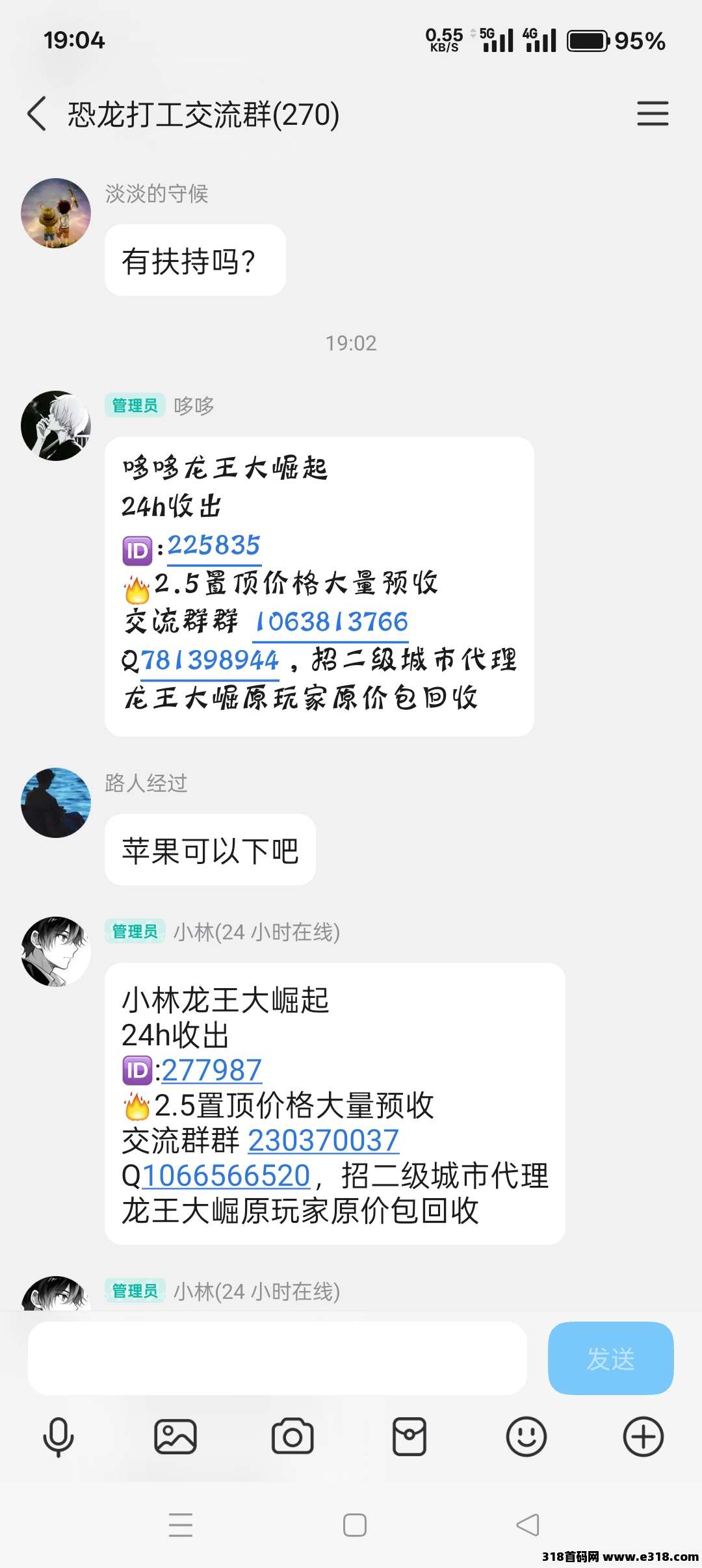Open QQ number link 781398944
Screen dimensions: 702x1568
209,660
